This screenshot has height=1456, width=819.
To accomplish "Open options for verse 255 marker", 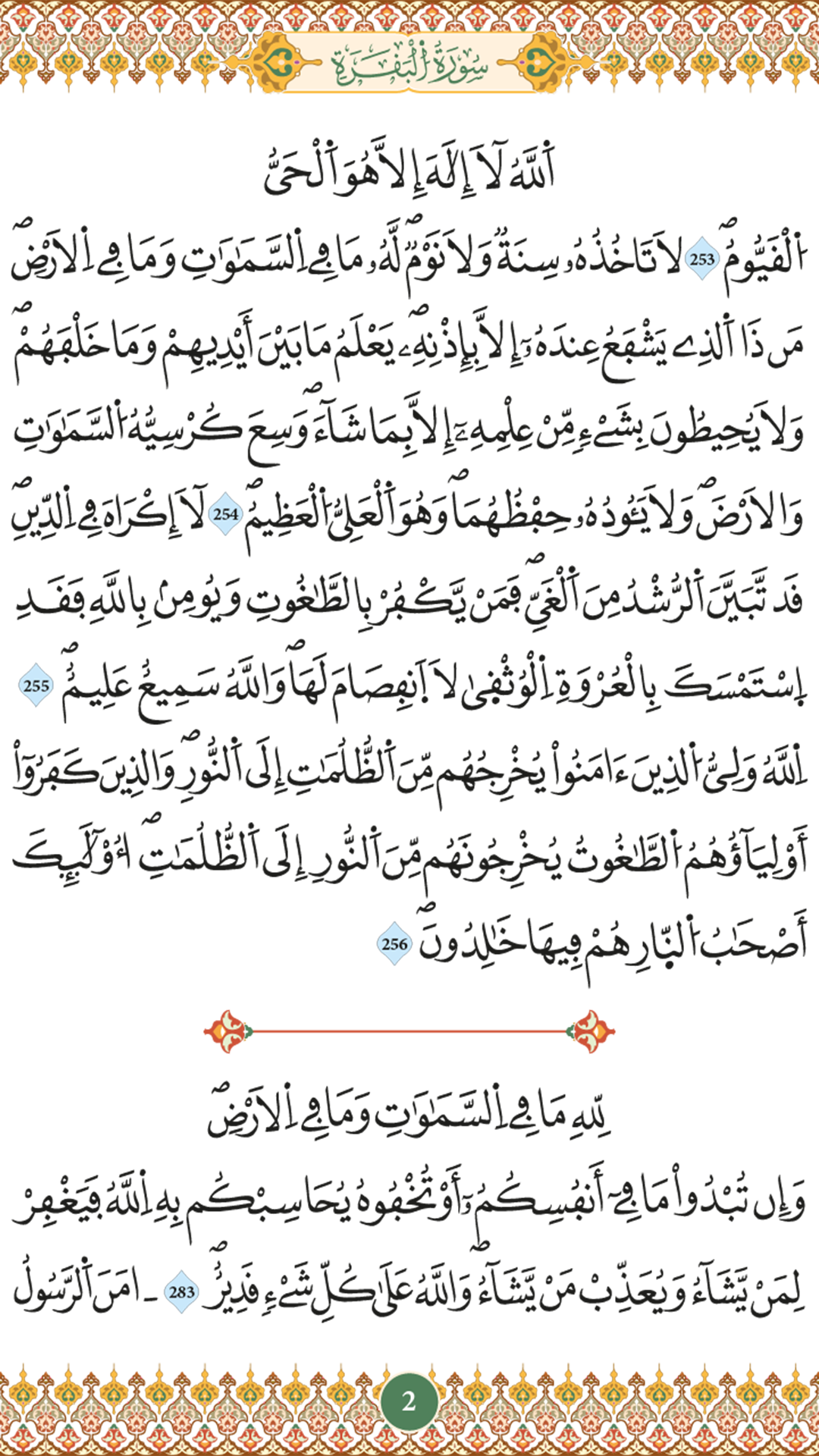I will click(36, 686).
